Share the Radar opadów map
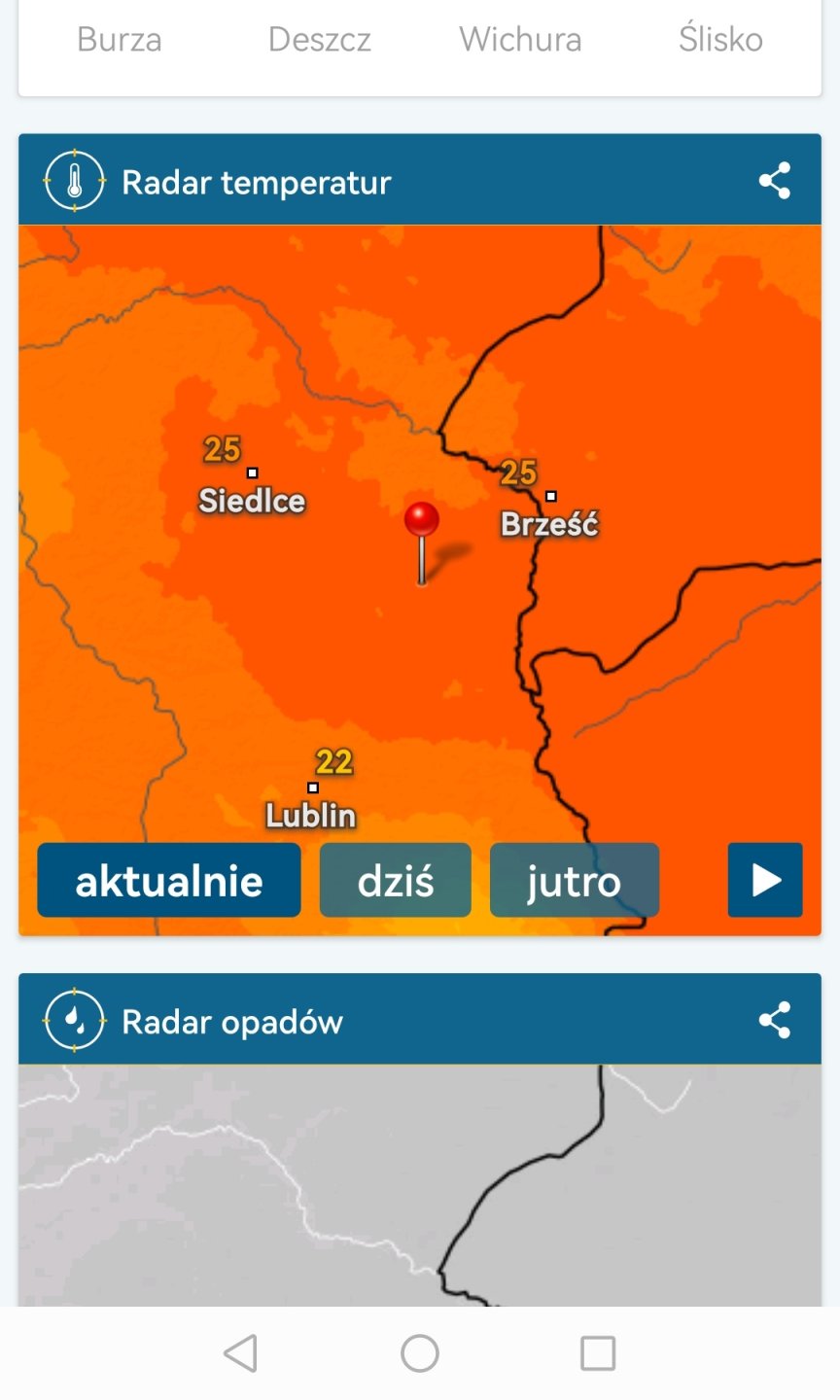 coord(774,1021)
